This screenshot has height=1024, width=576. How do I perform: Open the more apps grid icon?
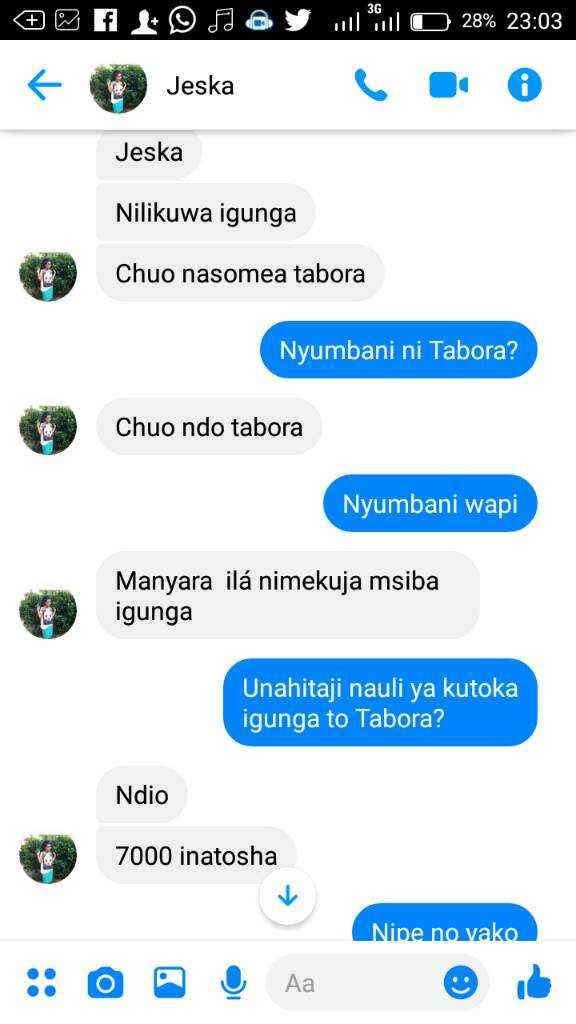pyautogui.click(x=42, y=983)
